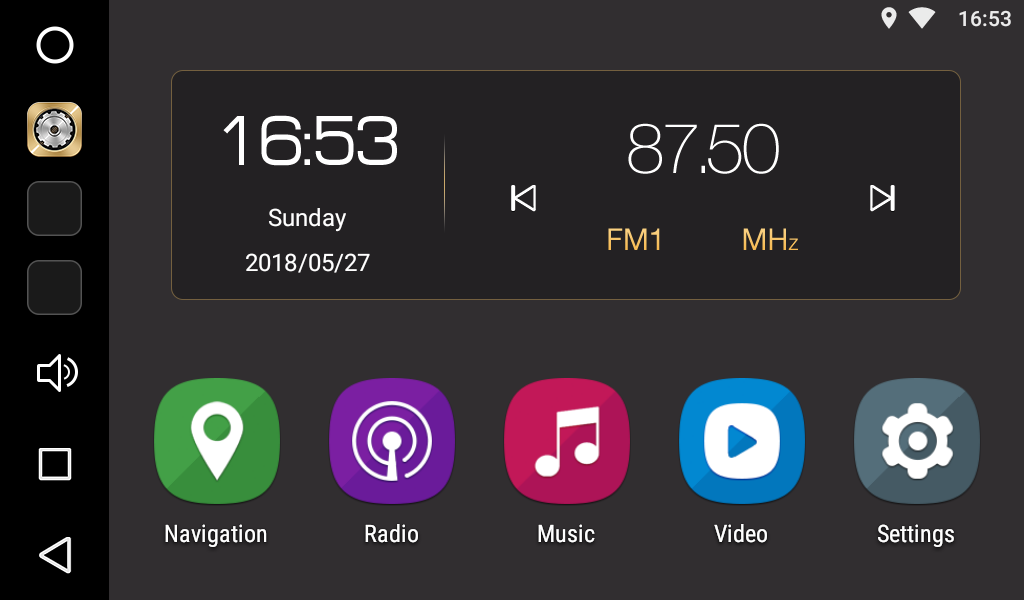Launch the Radio app
This screenshot has width=1024, height=600.
click(391, 441)
